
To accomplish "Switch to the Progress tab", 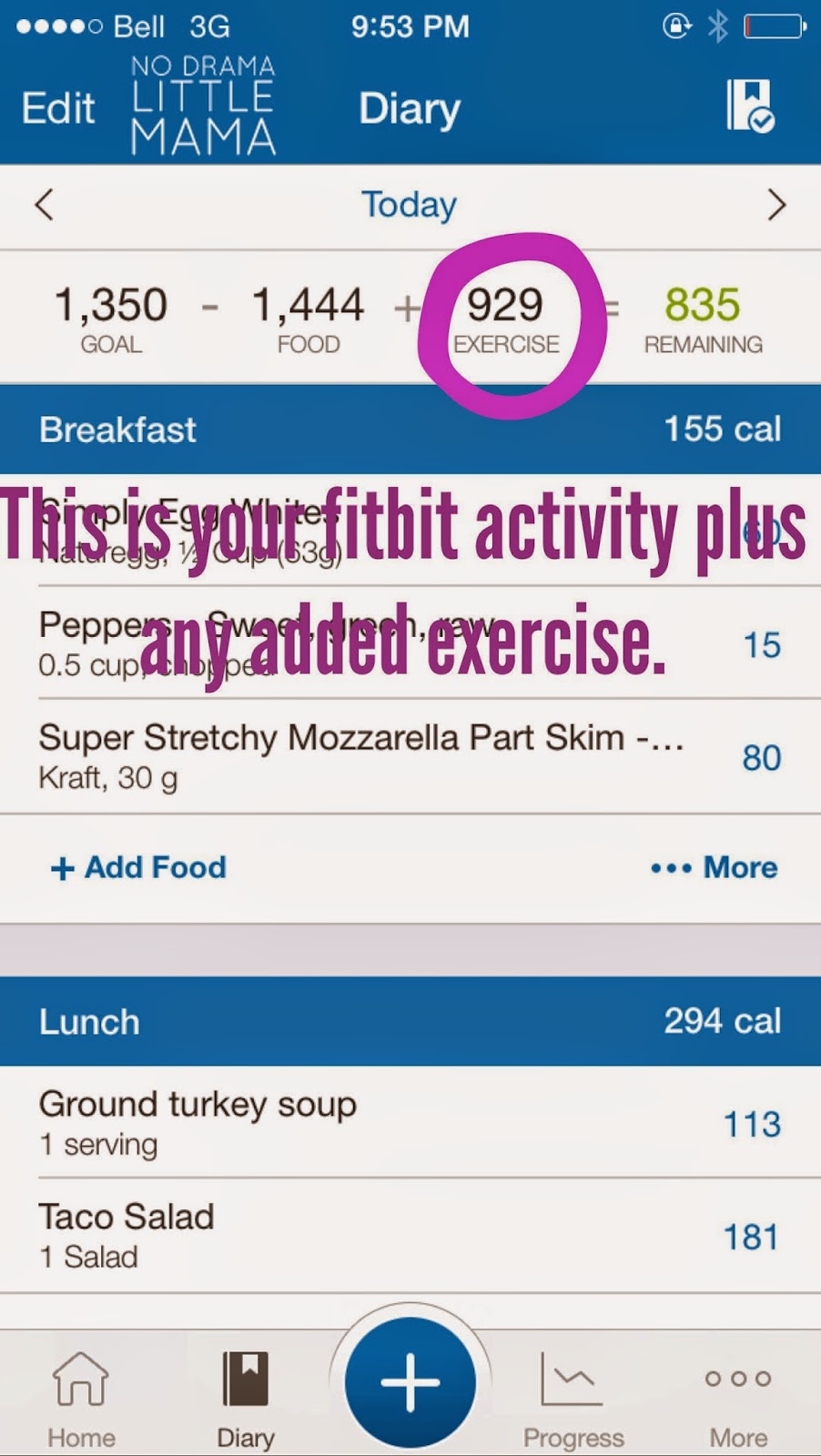I will click(x=573, y=1399).
